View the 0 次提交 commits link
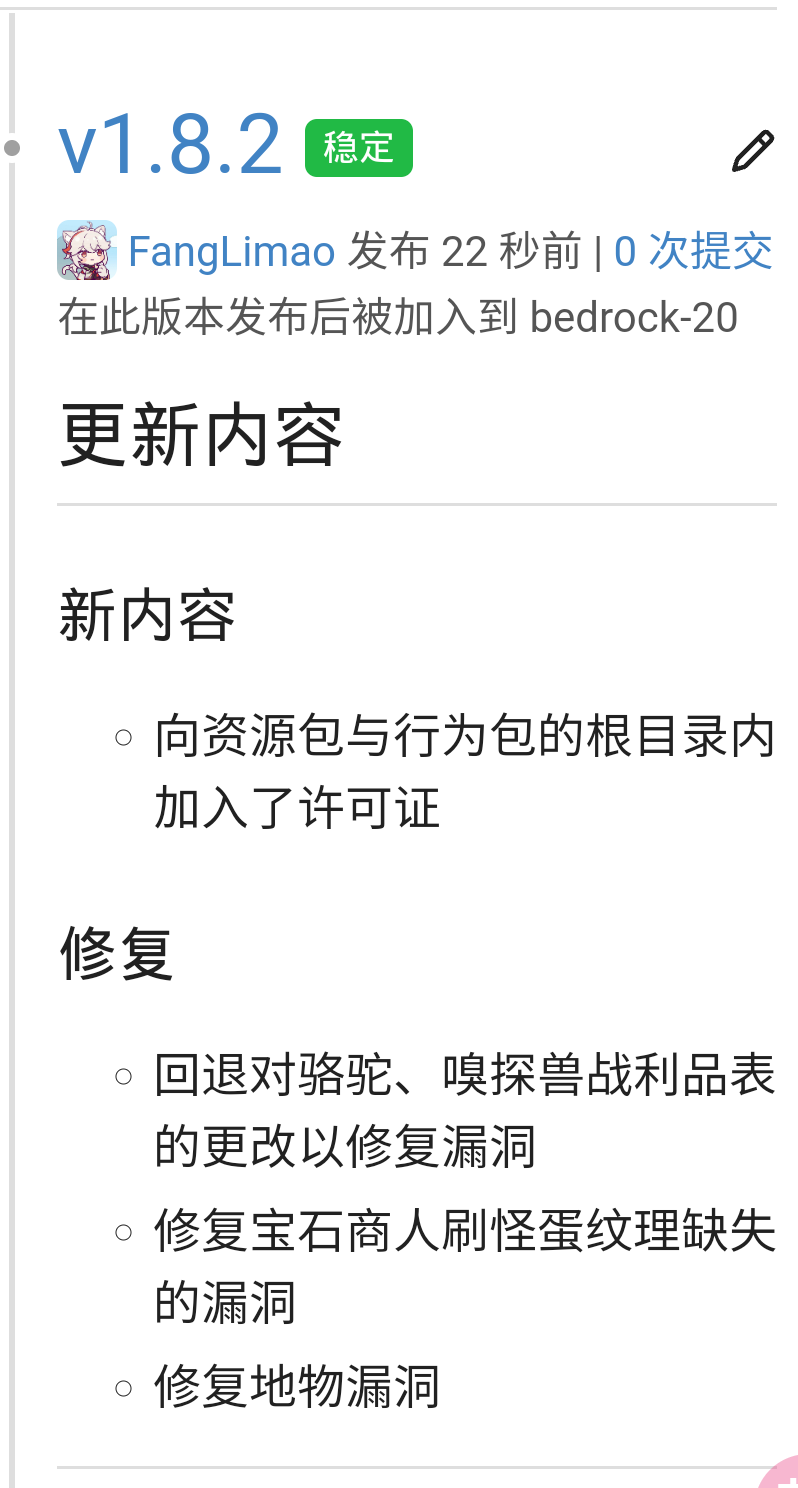Screen dimensions: 798x1488 (x=693, y=250)
